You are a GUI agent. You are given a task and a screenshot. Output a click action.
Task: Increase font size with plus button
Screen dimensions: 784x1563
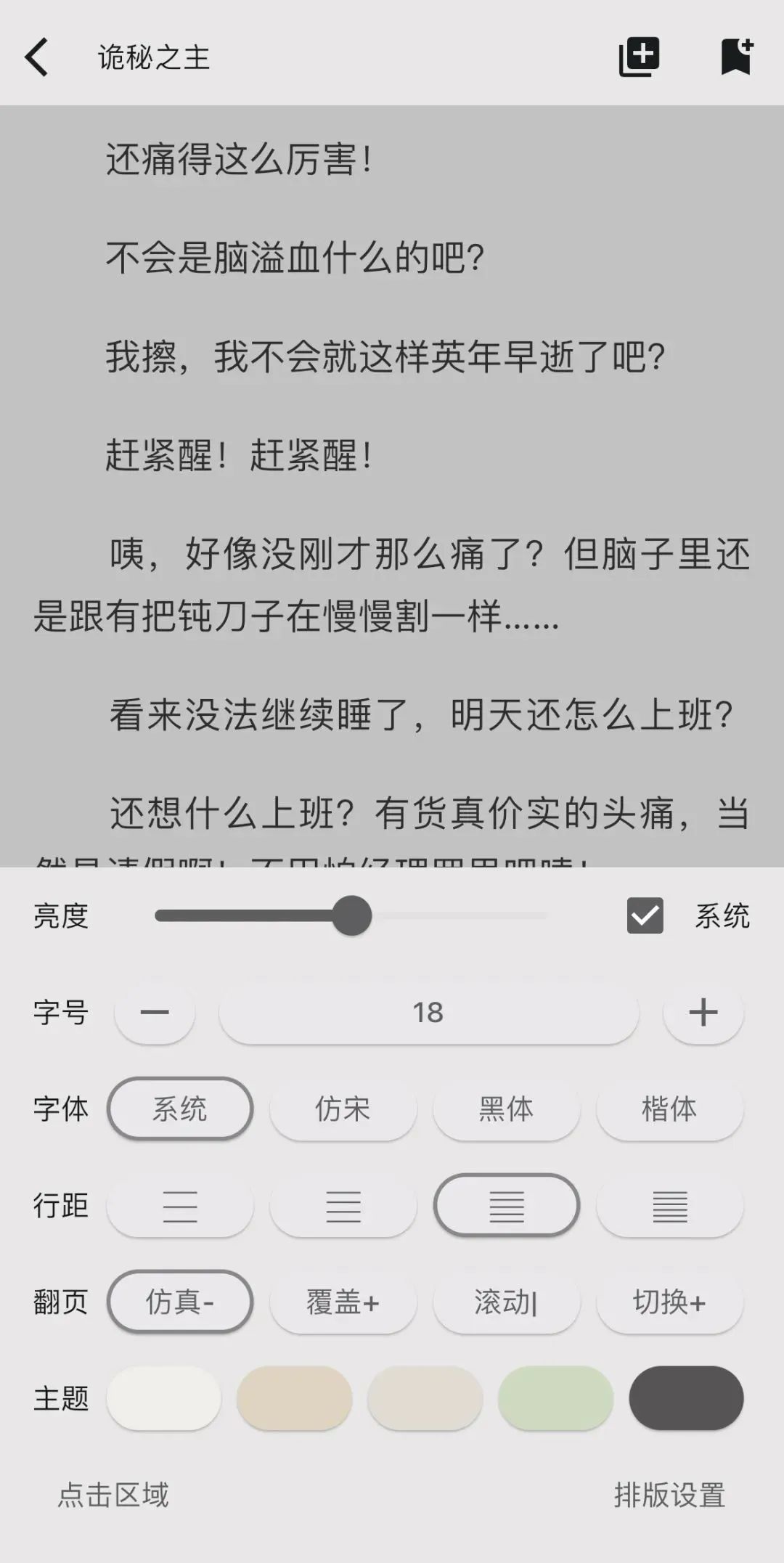[x=703, y=1013]
